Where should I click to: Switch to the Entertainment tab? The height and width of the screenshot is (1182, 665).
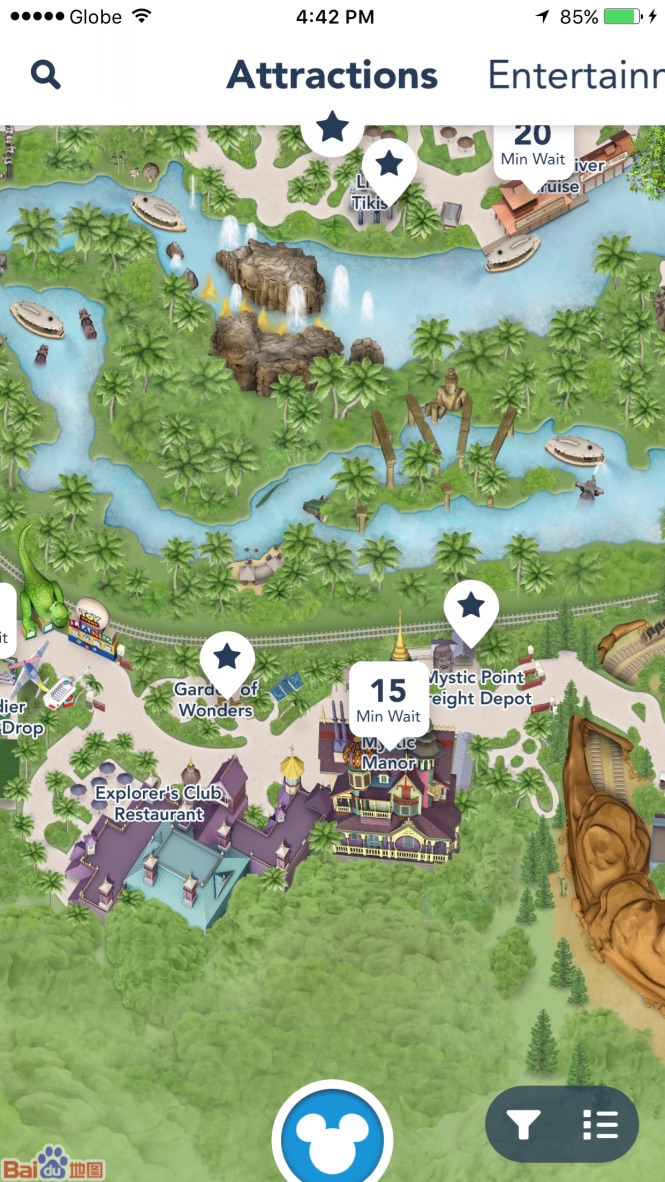pyautogui.click(x=575, y=75)
